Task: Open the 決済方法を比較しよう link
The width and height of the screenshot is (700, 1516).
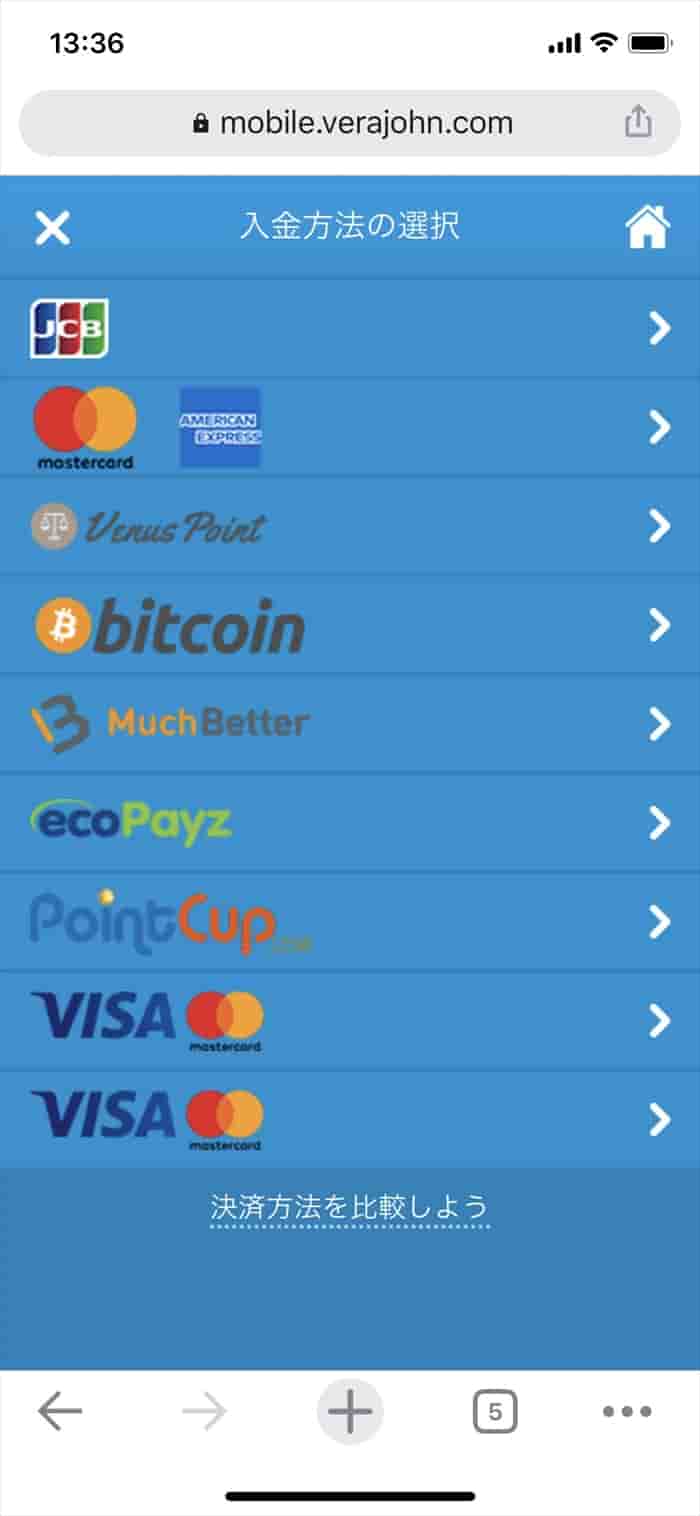Action: coord(350,1206)
